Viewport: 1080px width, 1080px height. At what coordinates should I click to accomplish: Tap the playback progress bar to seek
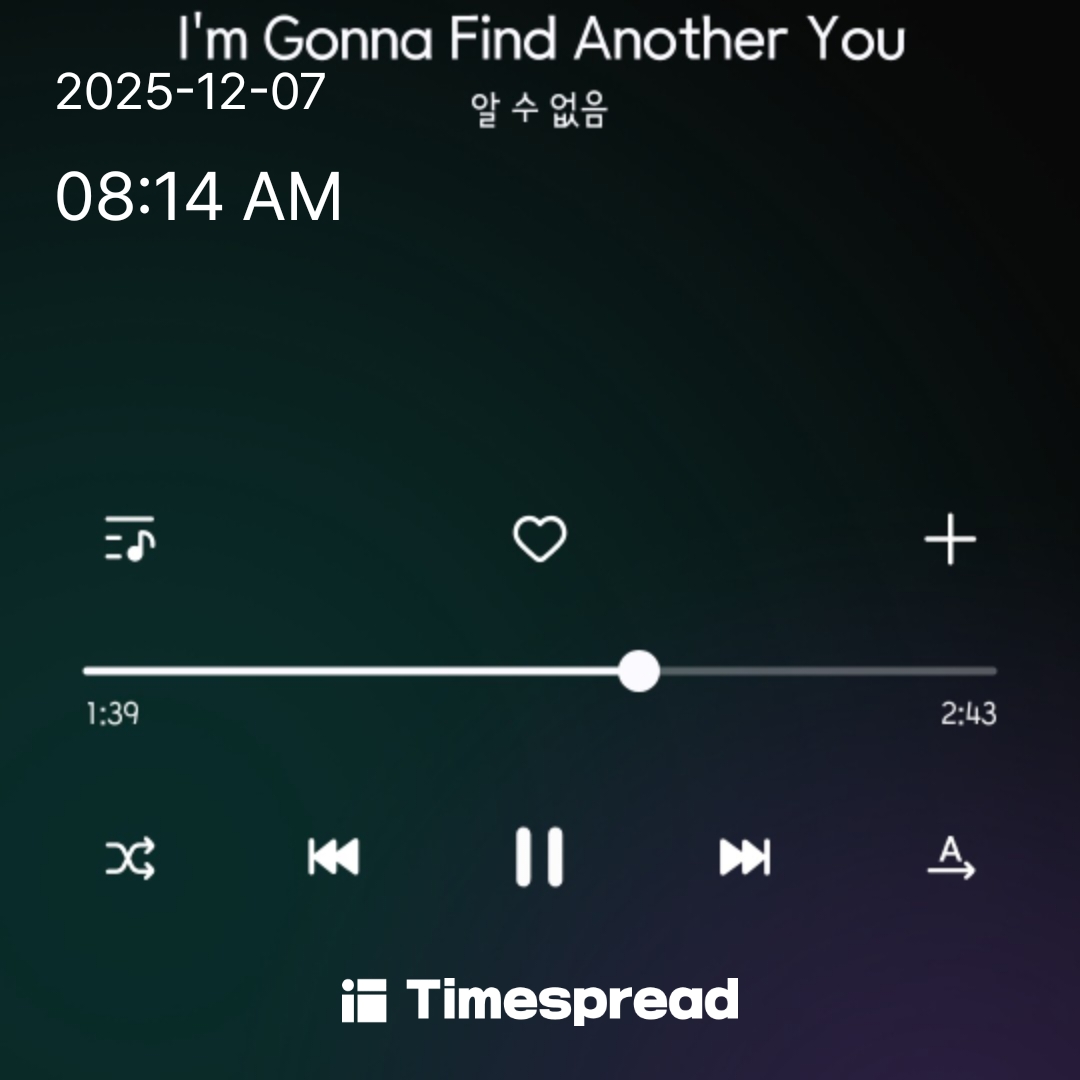[800, 671]
